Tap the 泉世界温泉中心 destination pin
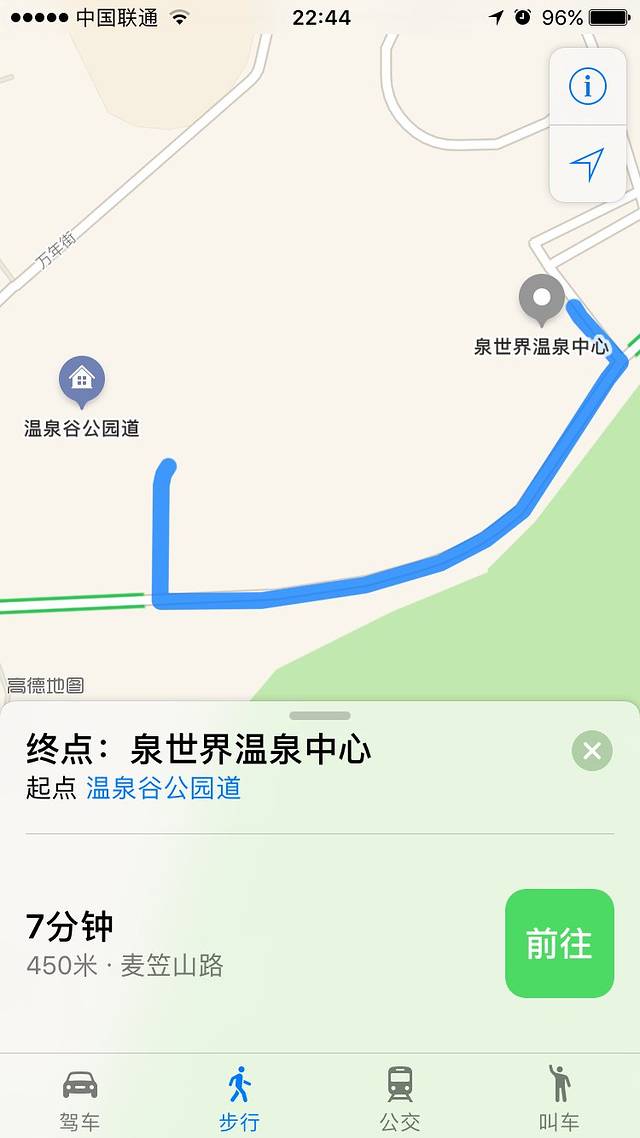This screenshot has width=640, height=1138. 542,300
